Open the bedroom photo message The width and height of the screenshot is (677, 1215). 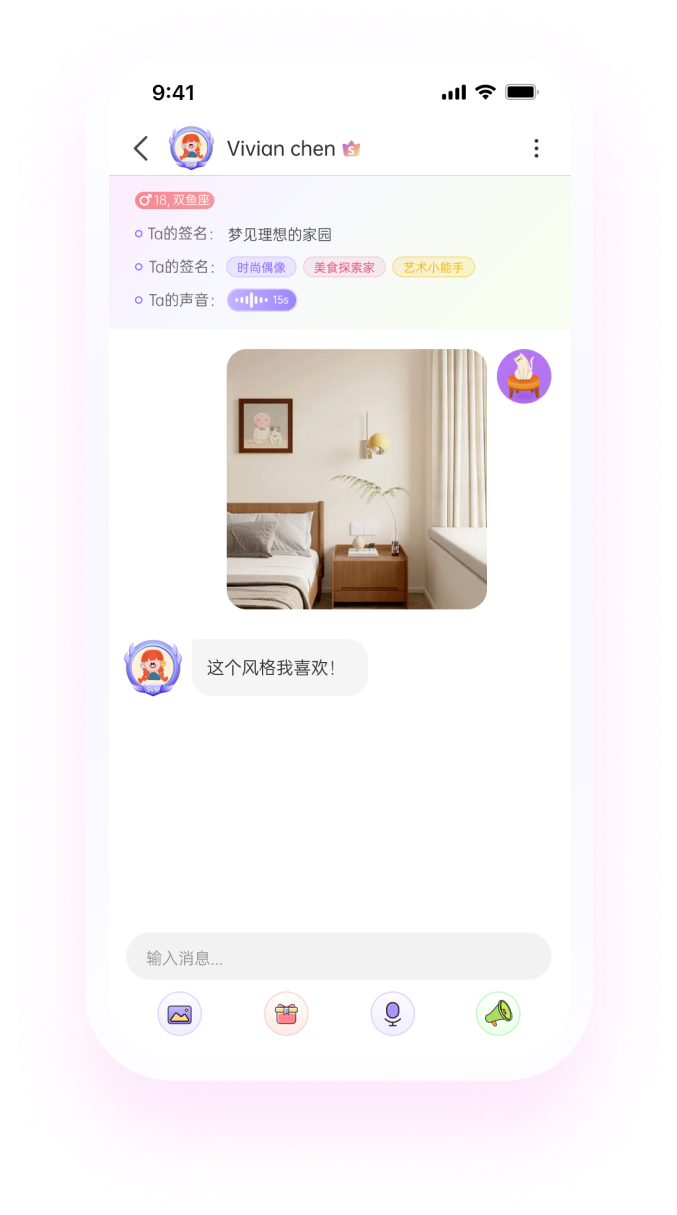point(356,479)
